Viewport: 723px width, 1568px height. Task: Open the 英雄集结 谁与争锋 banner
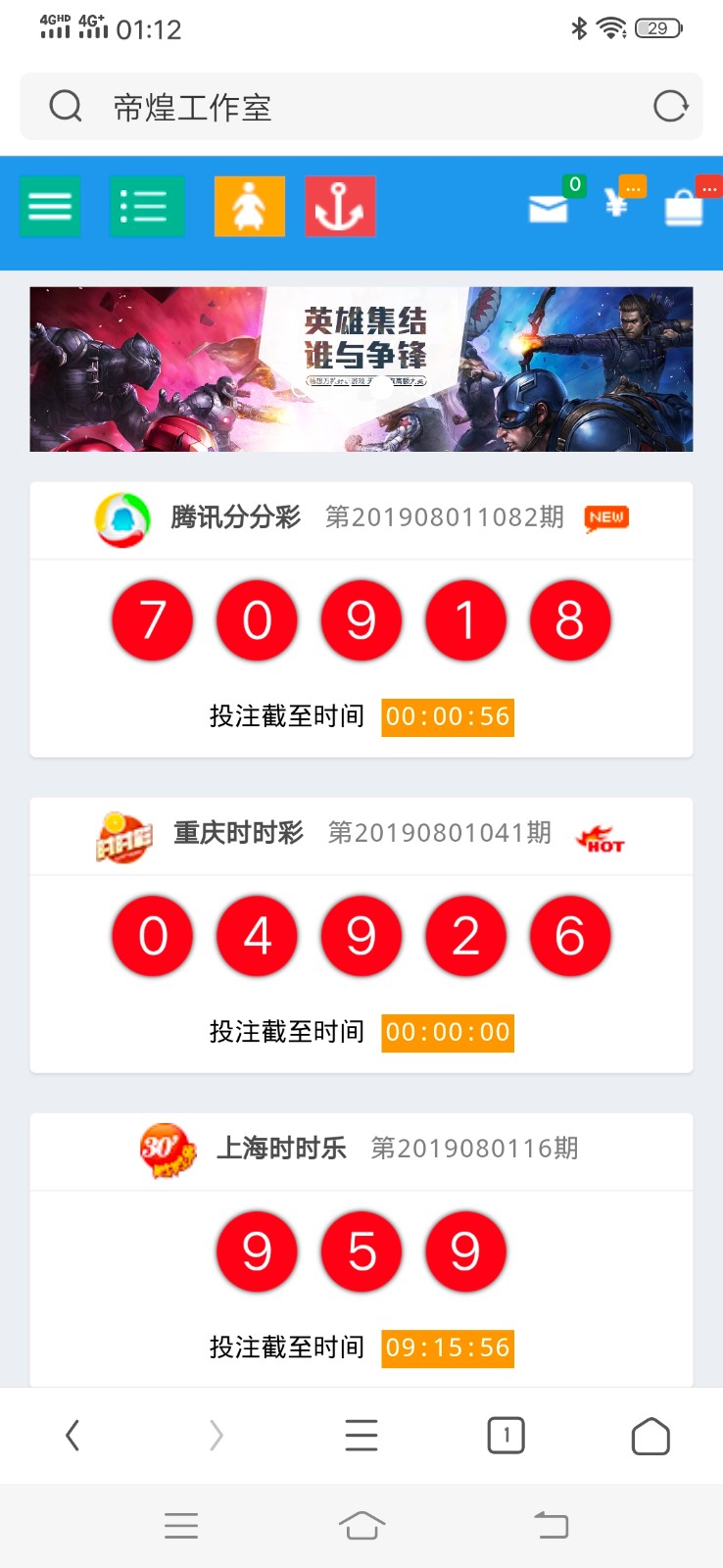[x=361, y=369]
